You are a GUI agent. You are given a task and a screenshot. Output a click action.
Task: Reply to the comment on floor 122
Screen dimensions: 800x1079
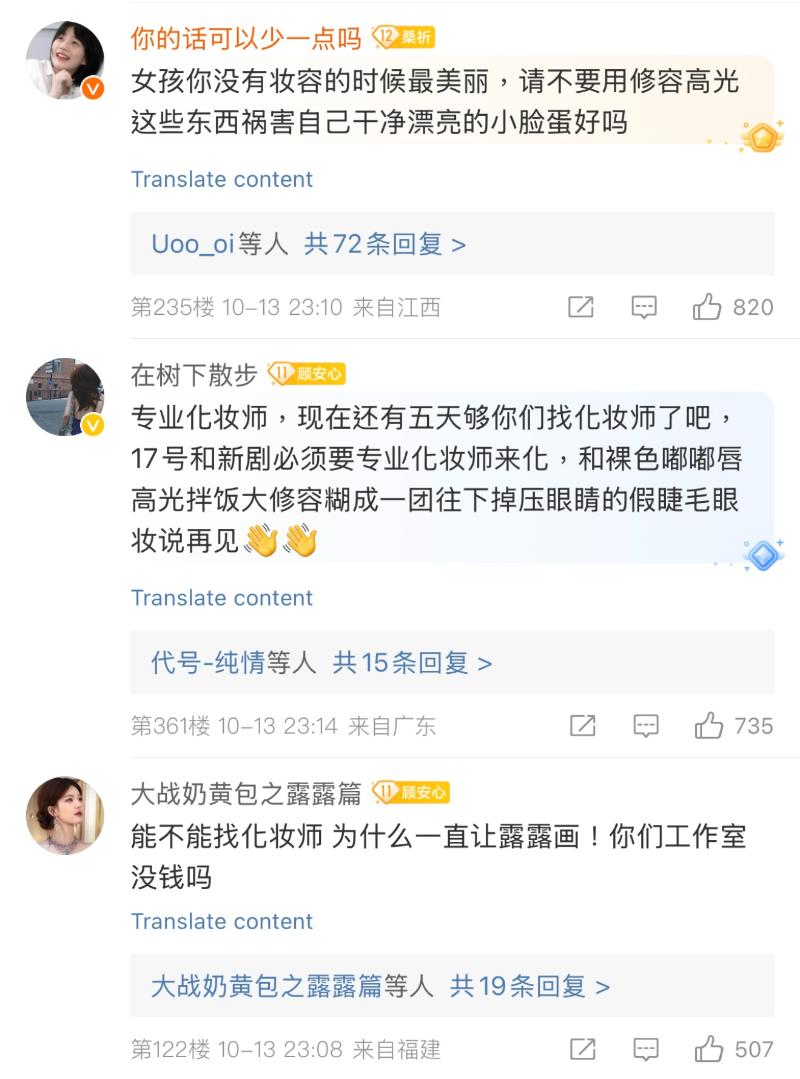(646, 1049)
